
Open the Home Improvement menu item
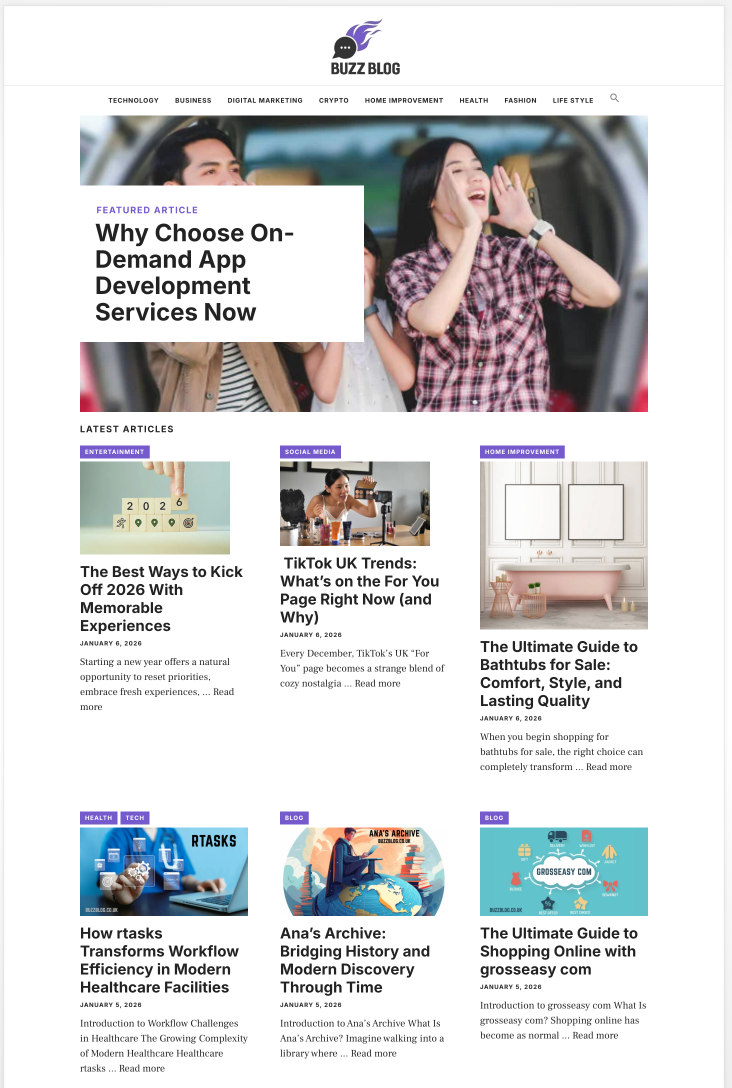404,101
